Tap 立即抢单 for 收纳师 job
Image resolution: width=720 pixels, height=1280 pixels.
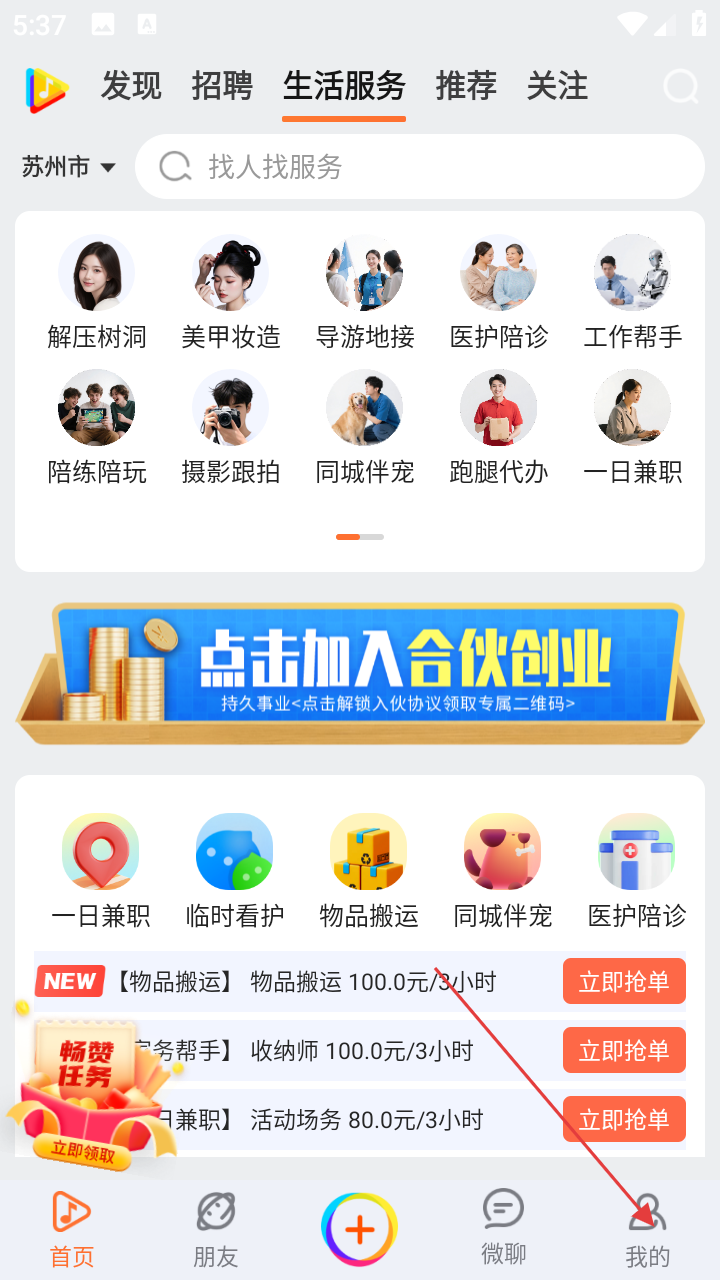624,1050
